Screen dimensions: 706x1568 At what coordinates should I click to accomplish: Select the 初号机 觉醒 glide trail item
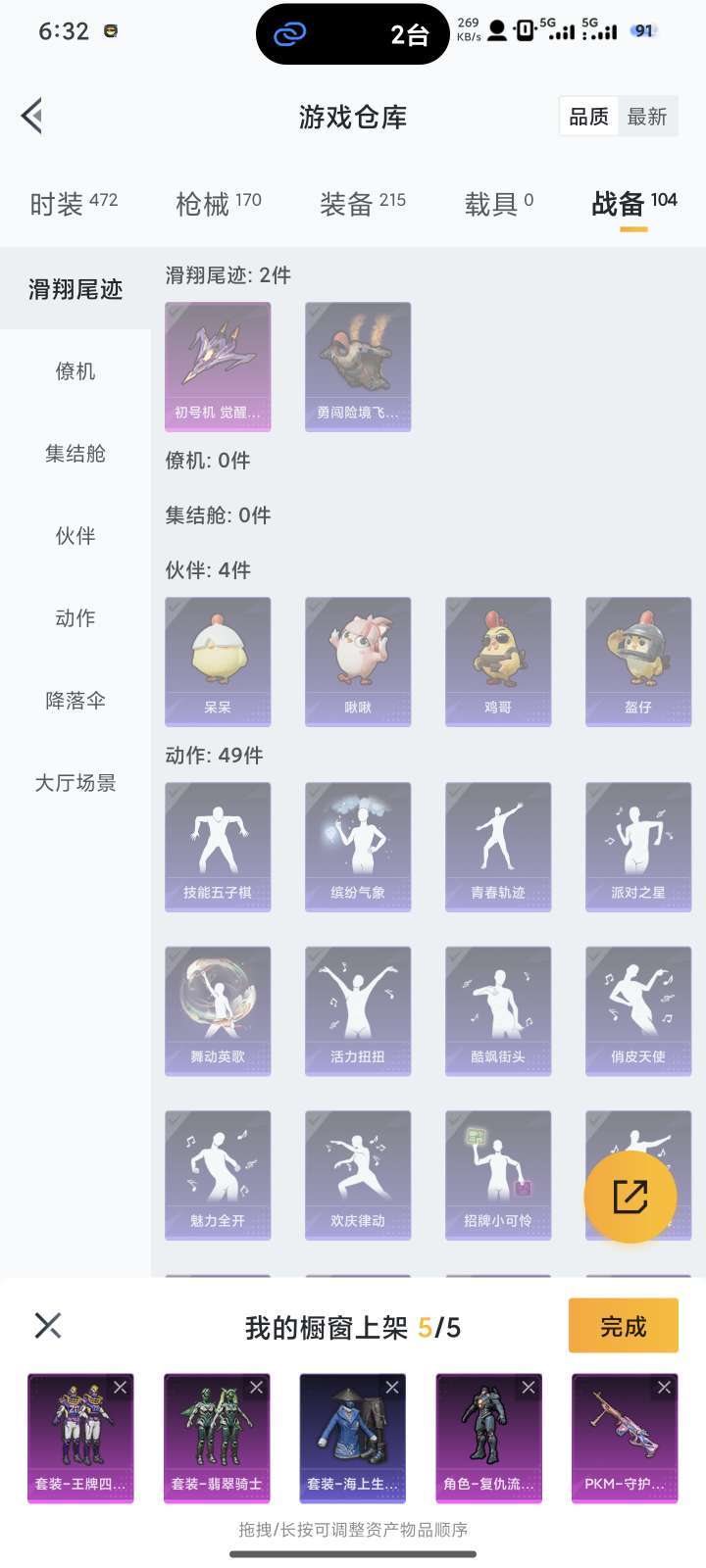[x=218, y=366]
